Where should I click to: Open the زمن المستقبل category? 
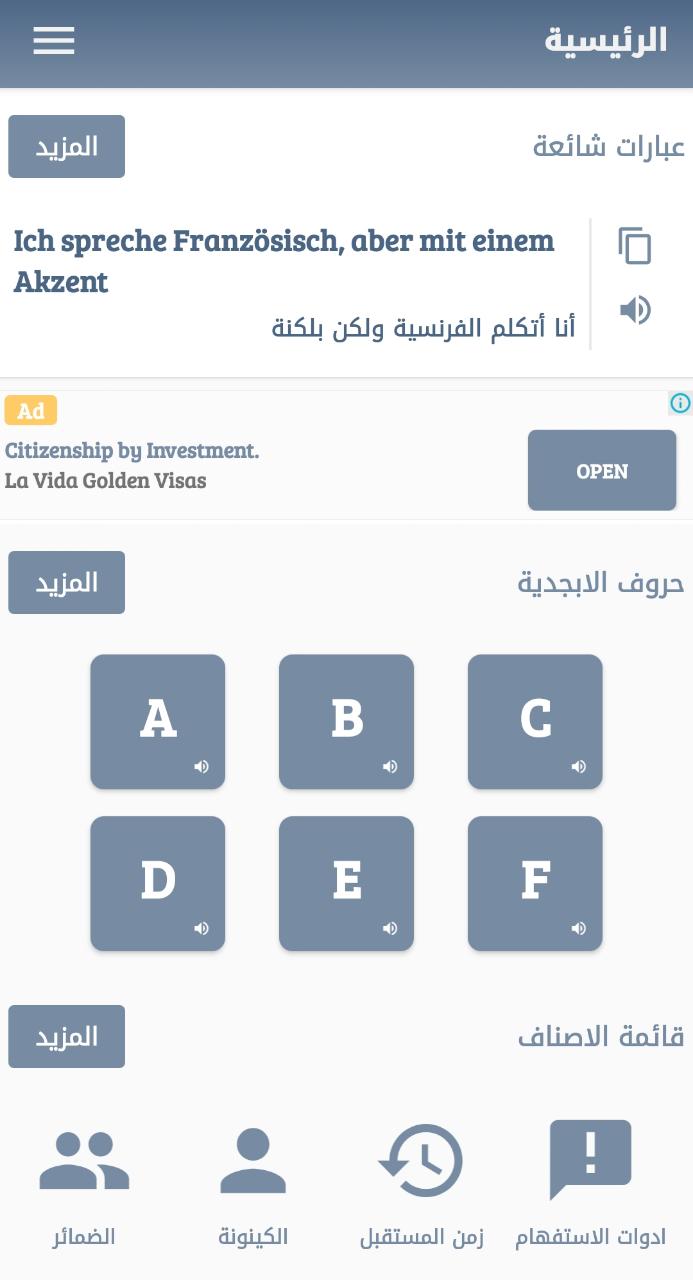click(421, 1183)
